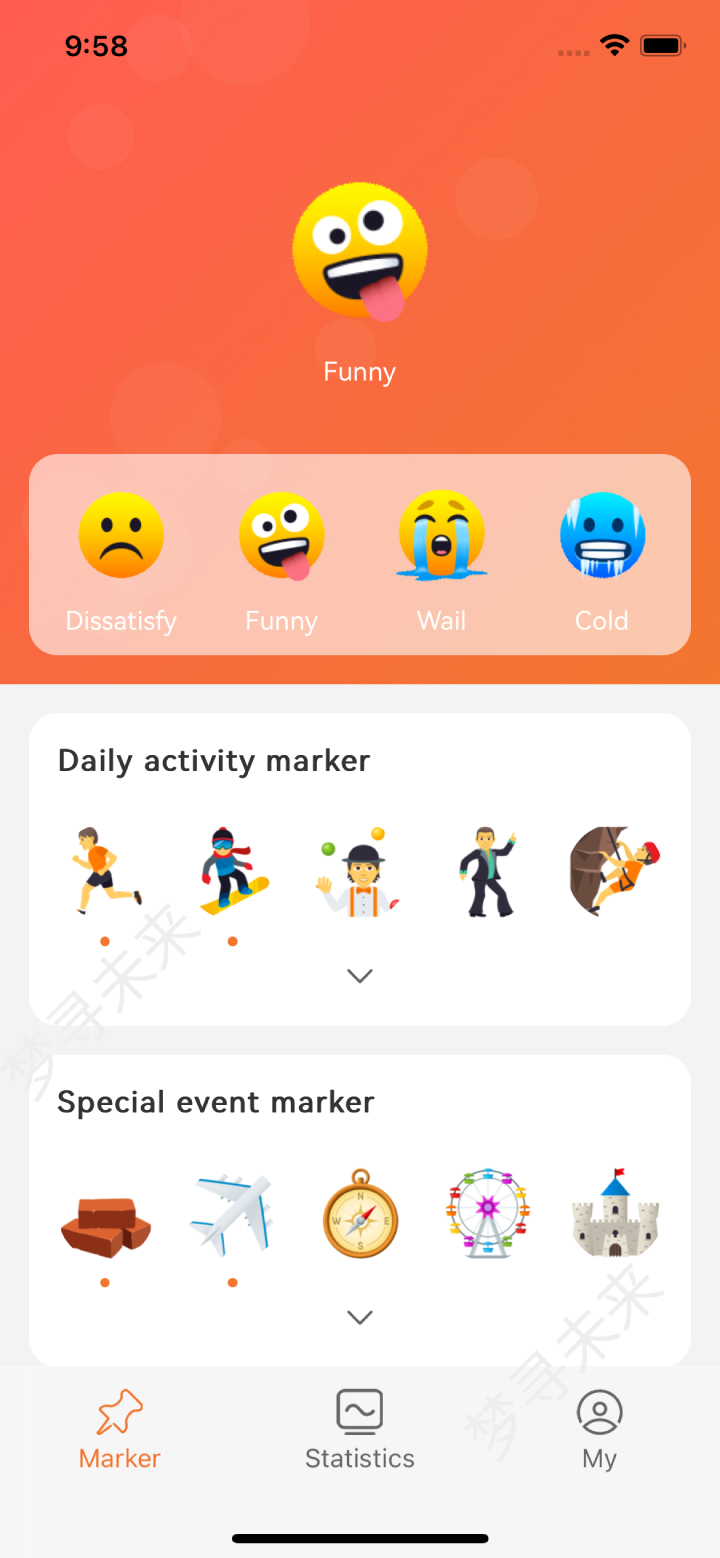The width and height of the screenshot is (720, 1558).
Task: Expand the Special event marker list
Action: 360,1317
